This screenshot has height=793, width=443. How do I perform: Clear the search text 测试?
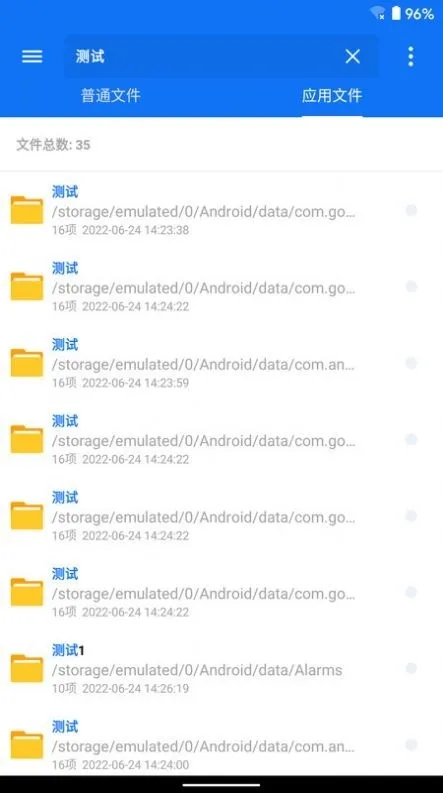click(352, 56)
